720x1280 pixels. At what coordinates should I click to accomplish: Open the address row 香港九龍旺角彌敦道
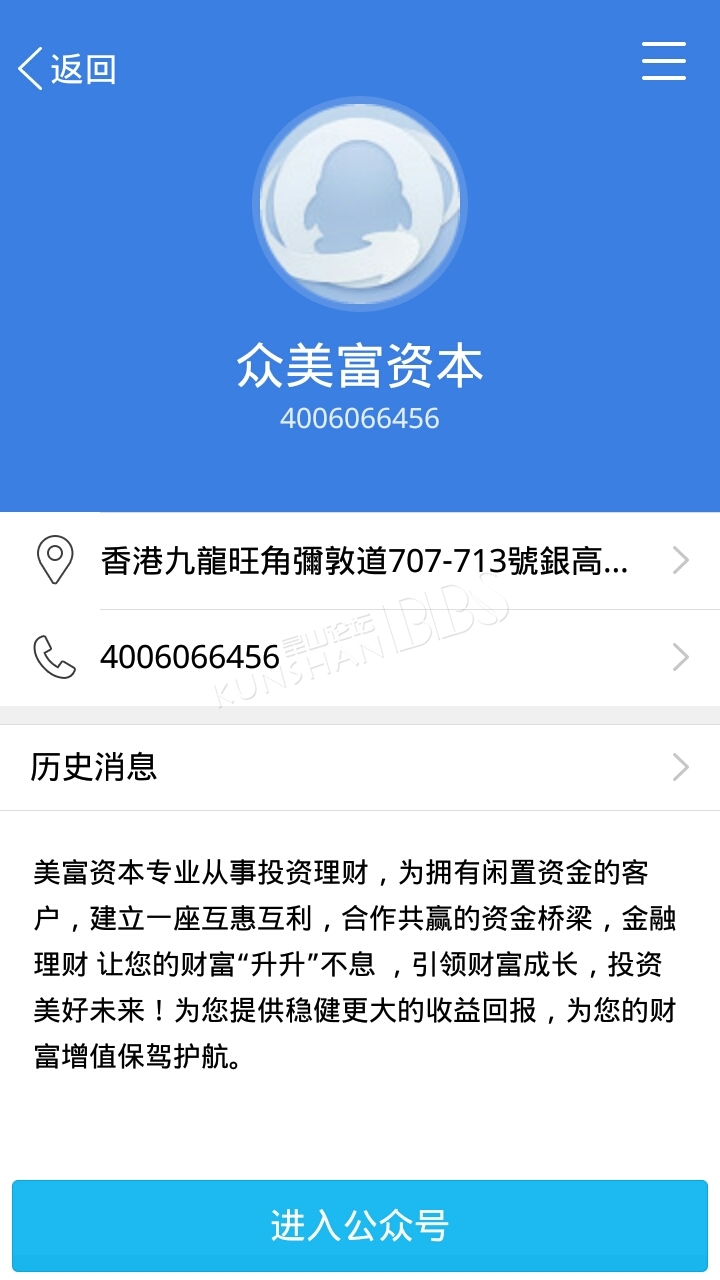point(360,561)
